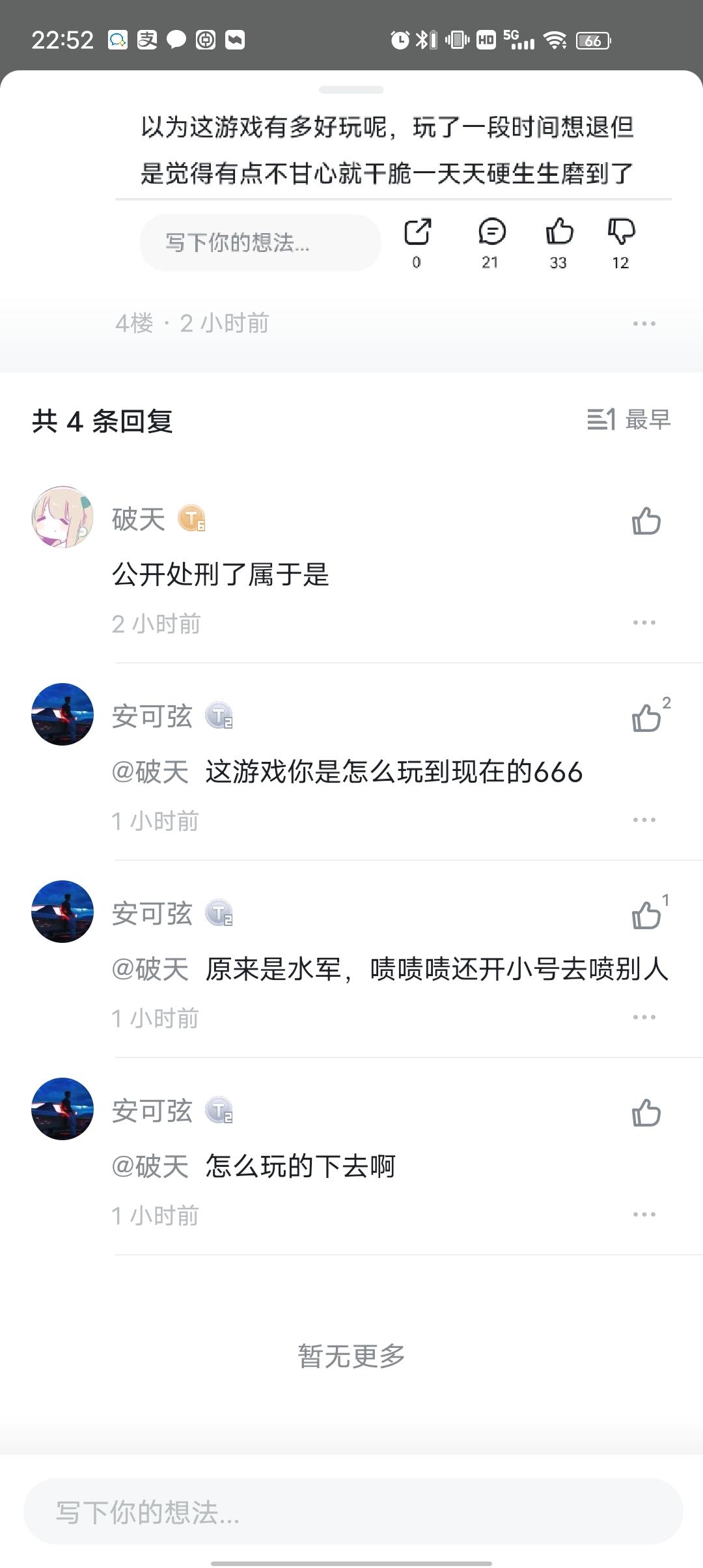Screen dimensions: 703x1568
Task: Like the 4楼 post with 33 likes
Action: (559, 232)
